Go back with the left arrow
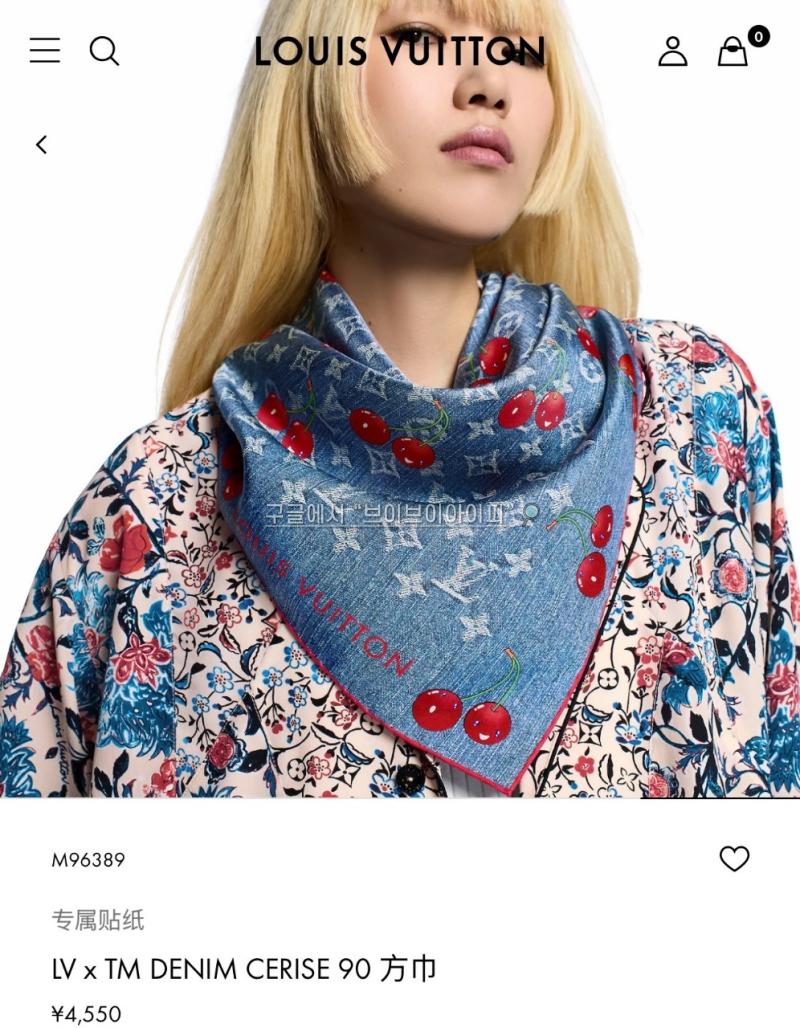 tap(41, 145)
